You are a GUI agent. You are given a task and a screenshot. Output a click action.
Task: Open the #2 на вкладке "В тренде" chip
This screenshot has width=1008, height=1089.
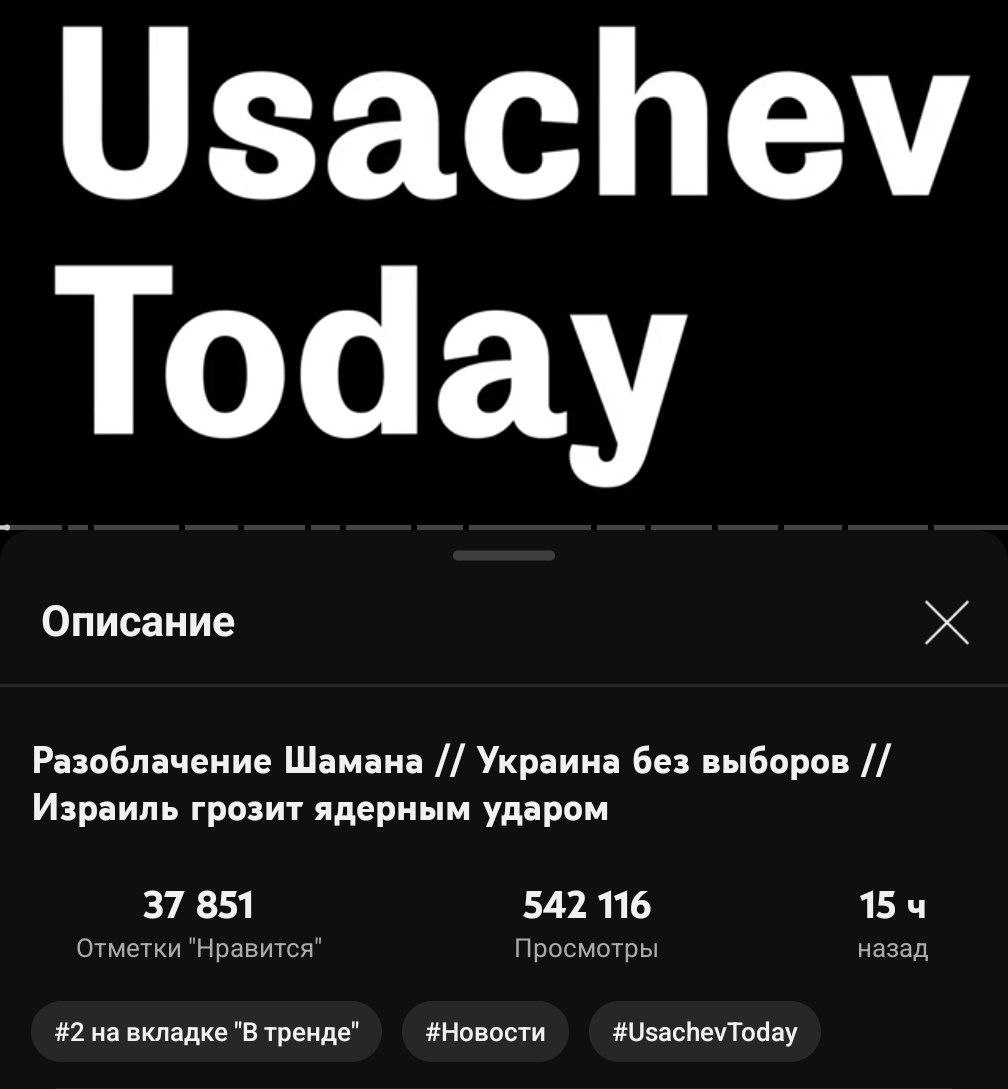pyautogui.click(x=206, y=1031)
